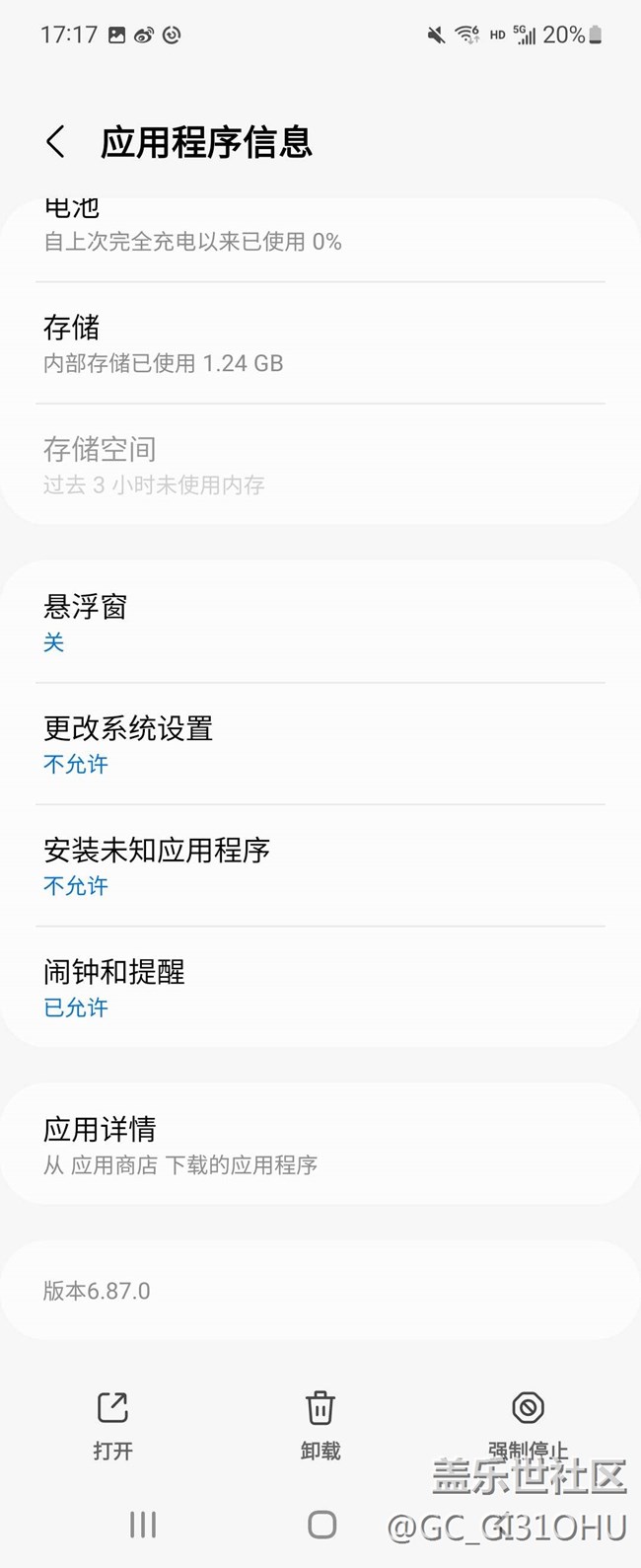
Task: Tap 卸载 to uninstall the app
Action: (x=320, y=1424)
